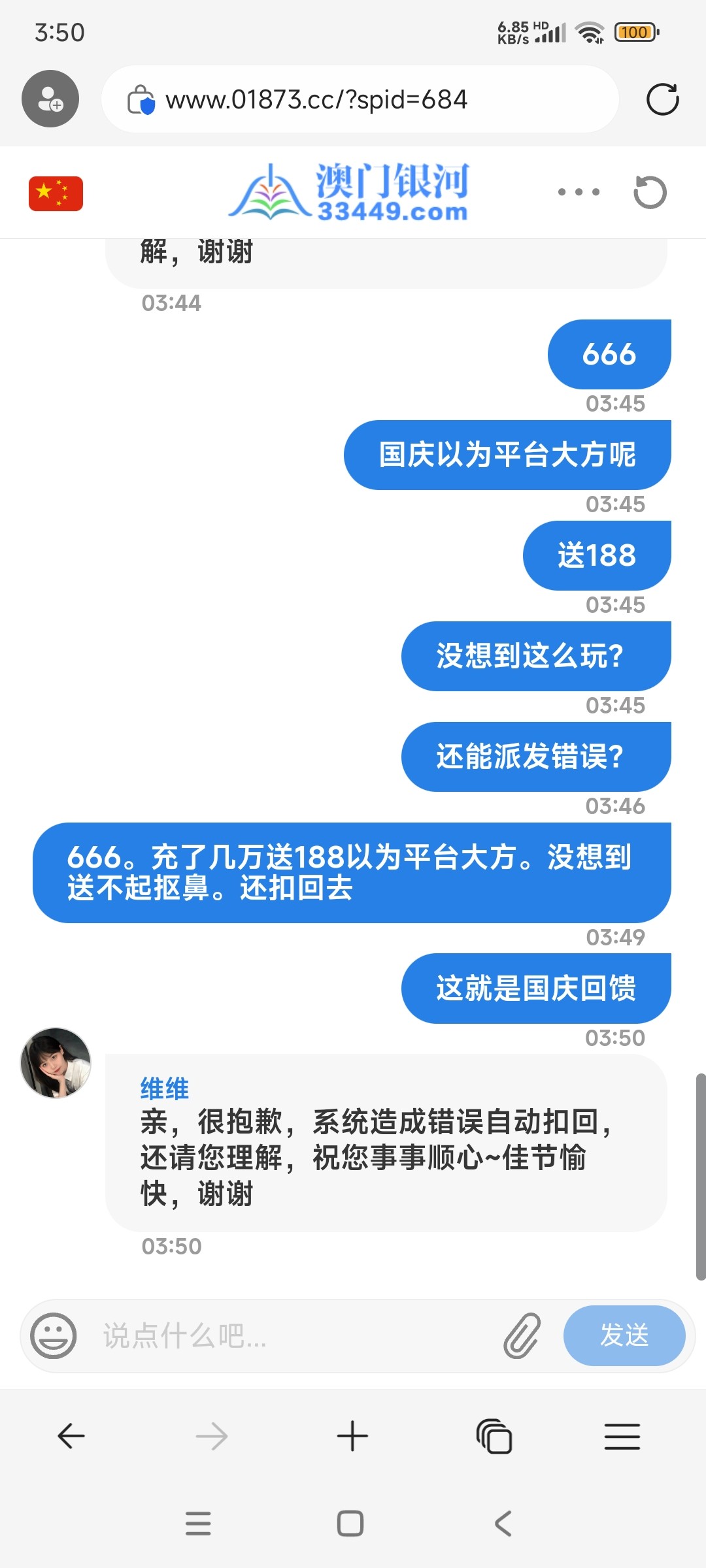Screen dimensions: 706x1568
Task: Tap the system back navigation button
Action: 503,1524
